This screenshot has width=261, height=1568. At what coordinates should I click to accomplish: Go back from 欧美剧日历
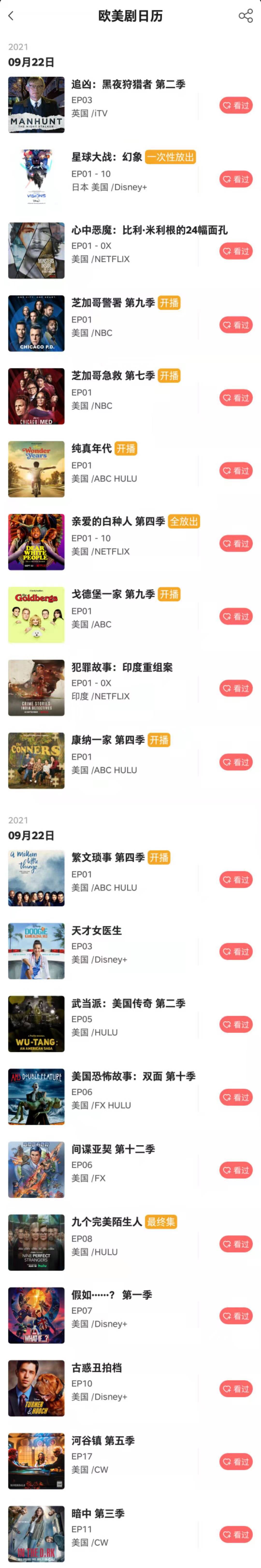point(11,16)
